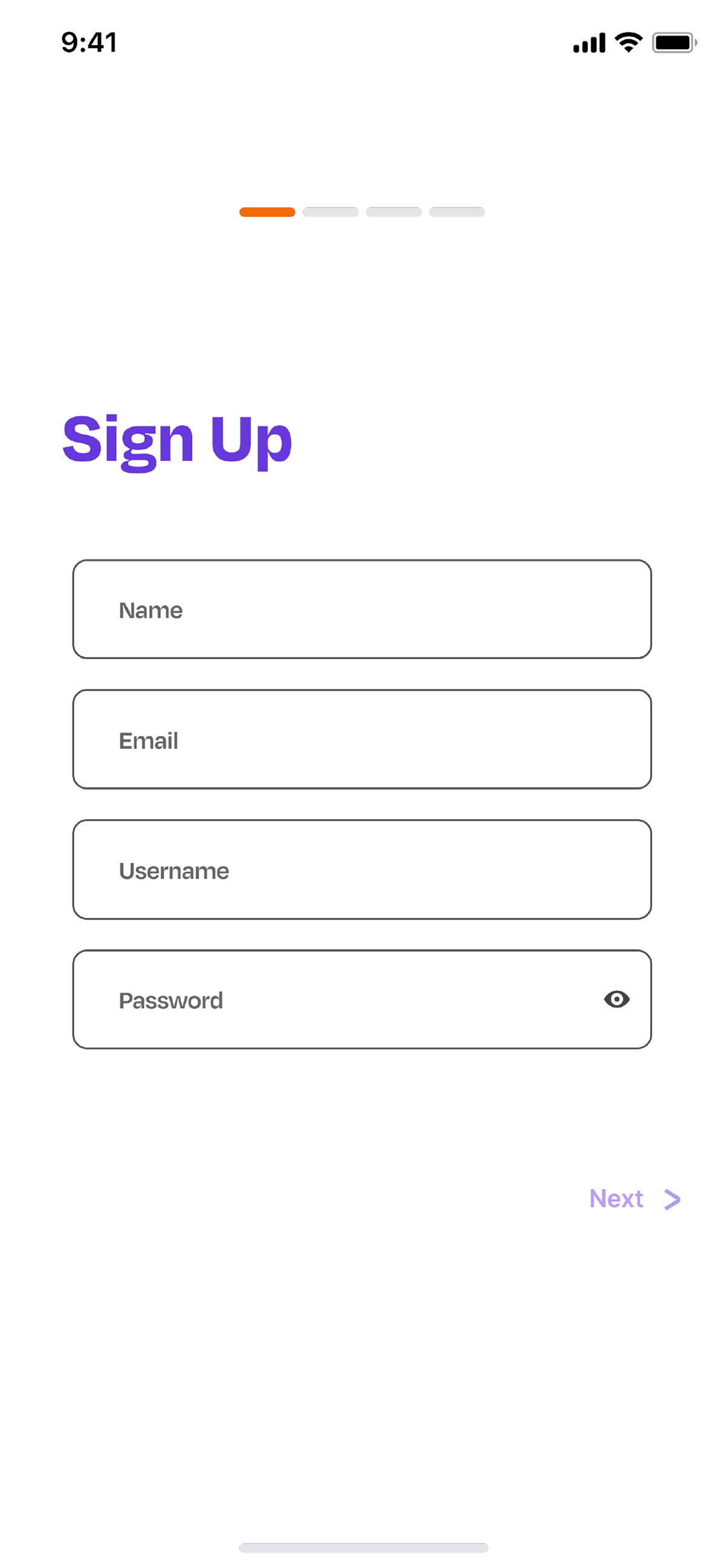Show password with the eye icon
This screenshot has height=1568, width=725.
pyautogui.click(x=617, y=999)
